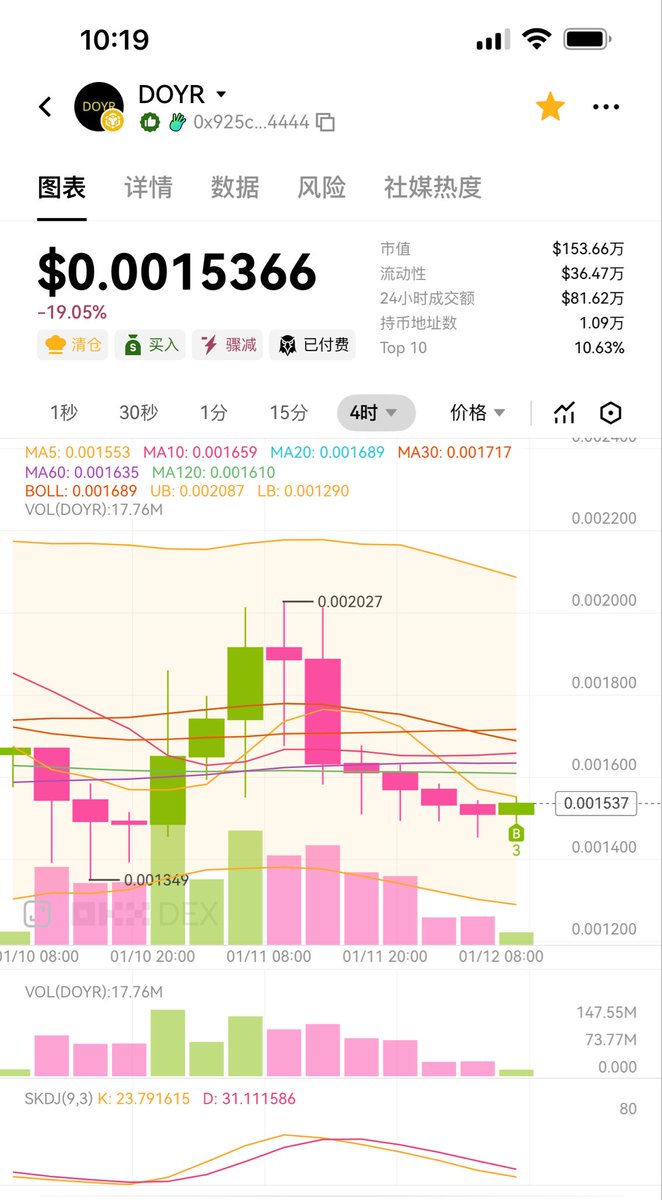Select the 15分 chart interval
662x1200 pixels.
[288, 412]
